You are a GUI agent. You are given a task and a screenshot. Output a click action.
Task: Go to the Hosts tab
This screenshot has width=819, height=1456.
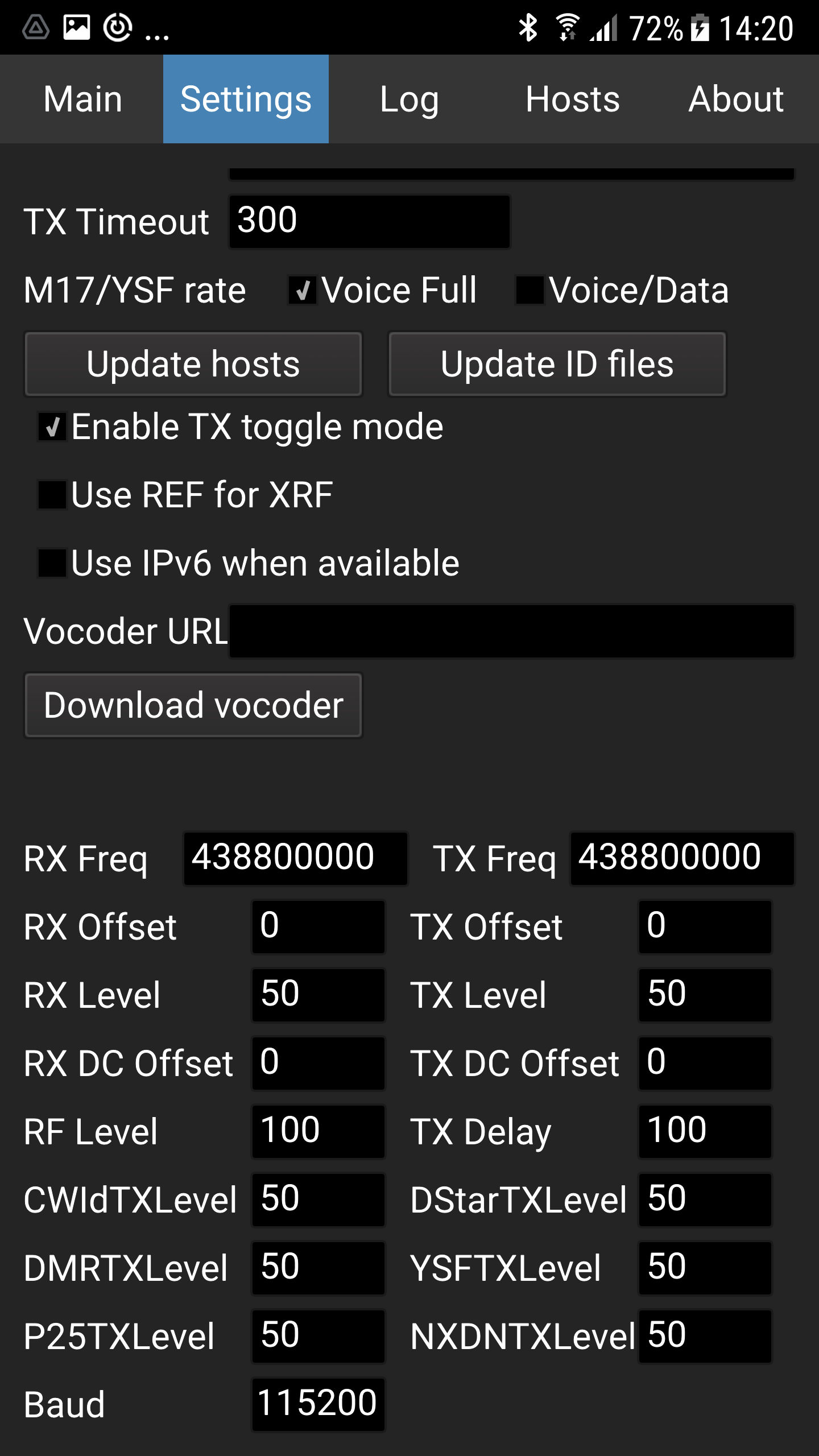point(572,100)
